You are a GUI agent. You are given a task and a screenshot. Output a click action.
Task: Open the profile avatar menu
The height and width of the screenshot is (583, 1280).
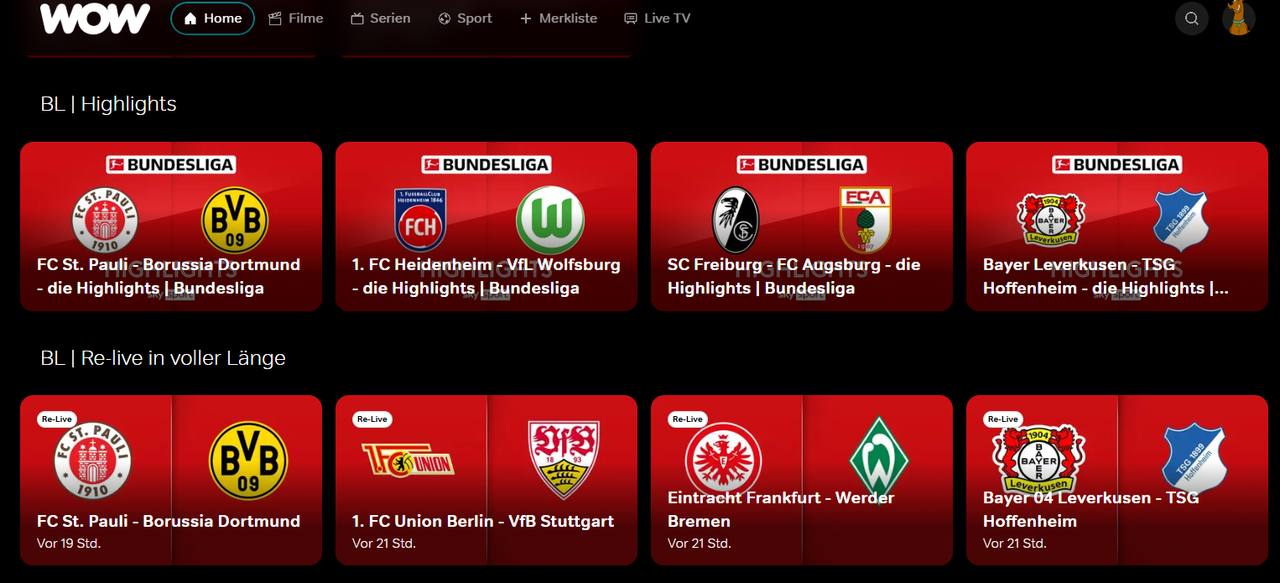tap(1239, 18)
